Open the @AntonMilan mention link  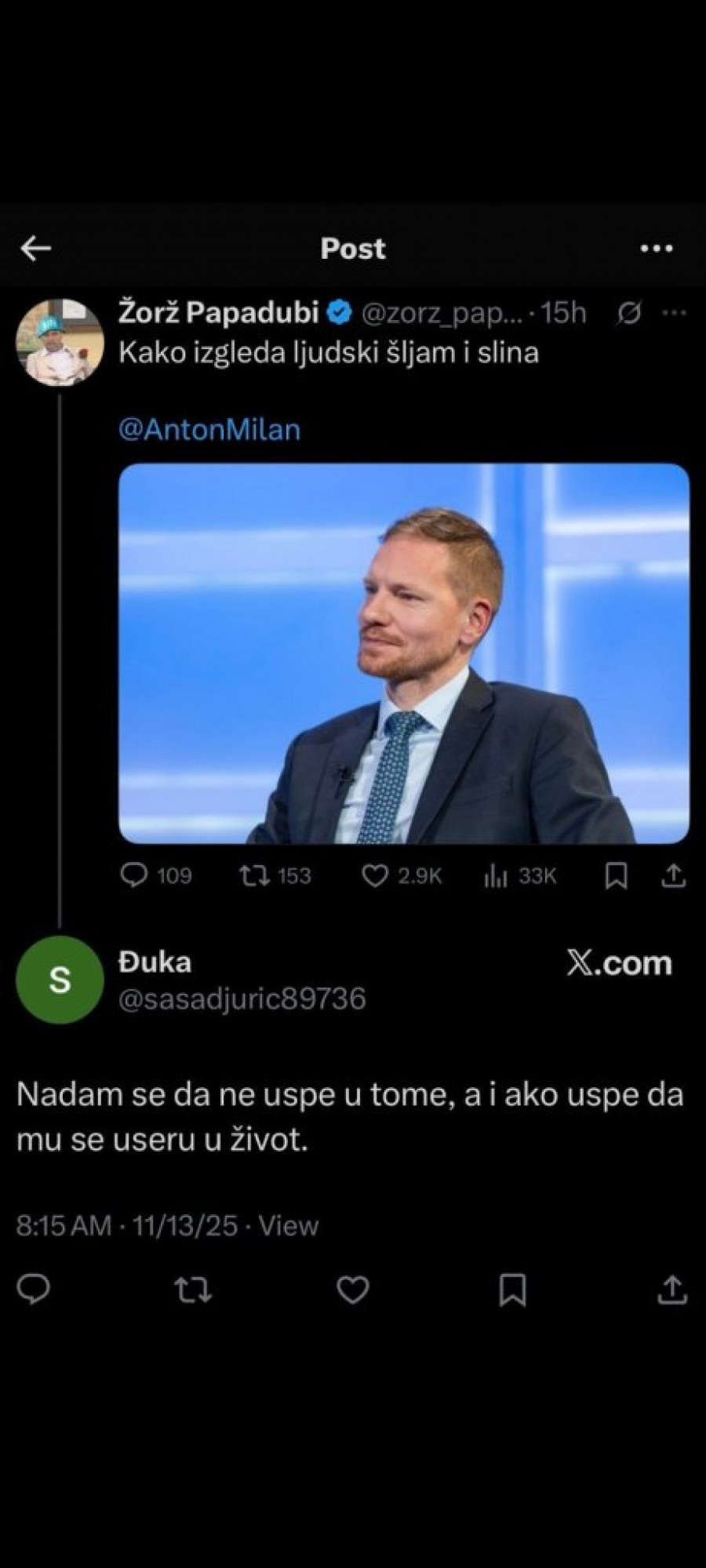click(x=209, y=430)
